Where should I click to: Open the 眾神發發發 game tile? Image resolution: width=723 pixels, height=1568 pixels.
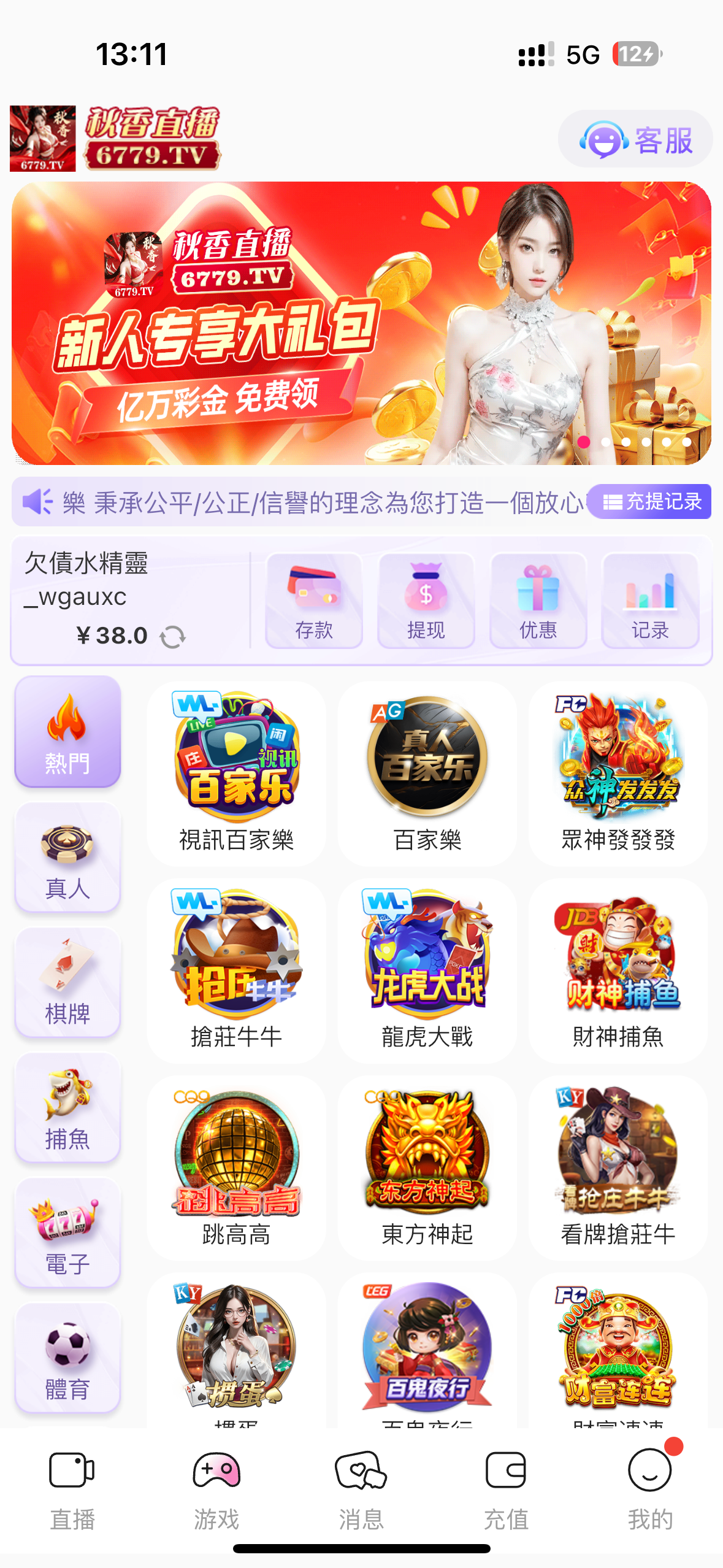click(x=618, y=773)
